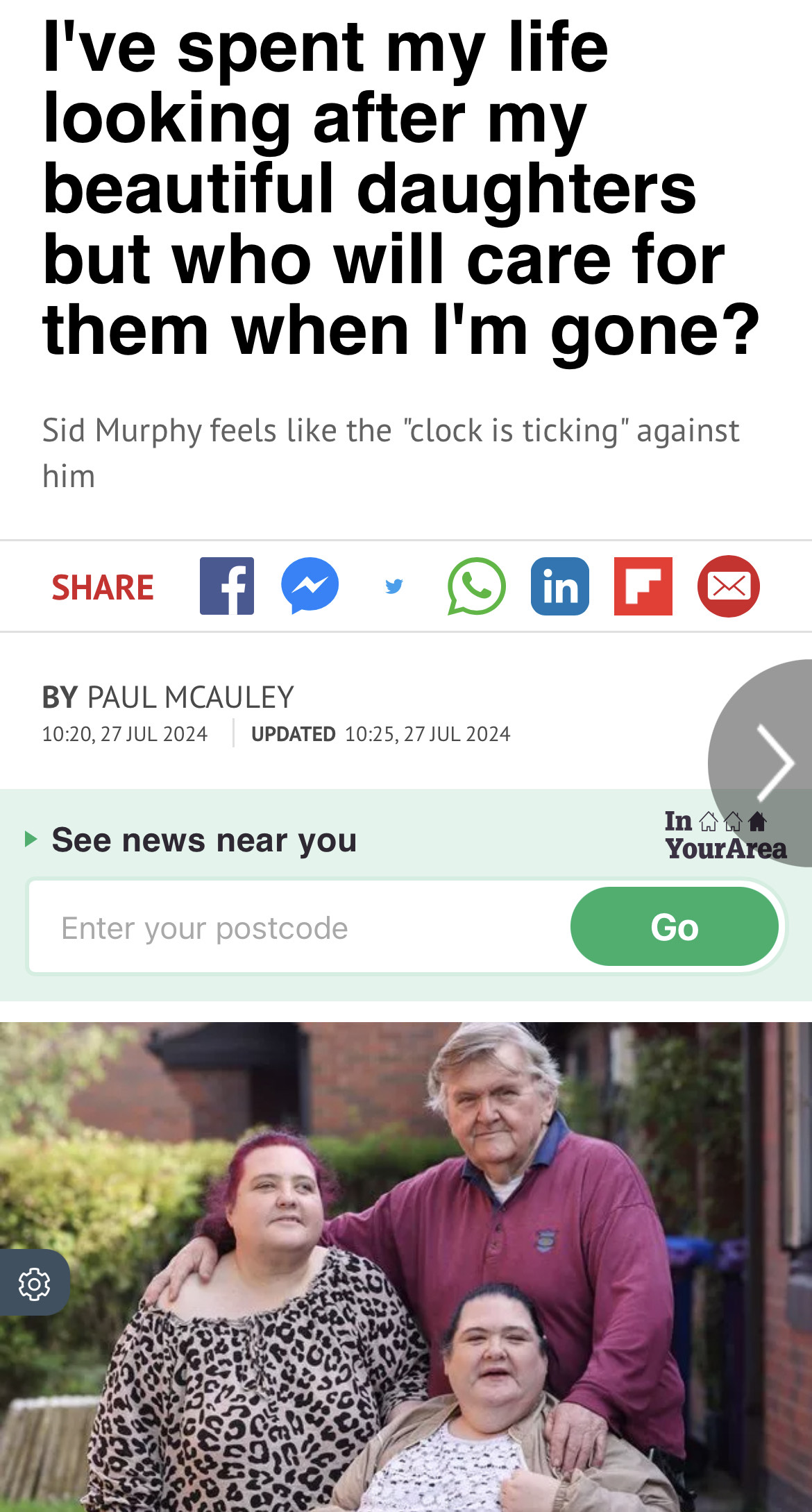
Task: Share article on LinkedIn
Action: tap(559, 586)
